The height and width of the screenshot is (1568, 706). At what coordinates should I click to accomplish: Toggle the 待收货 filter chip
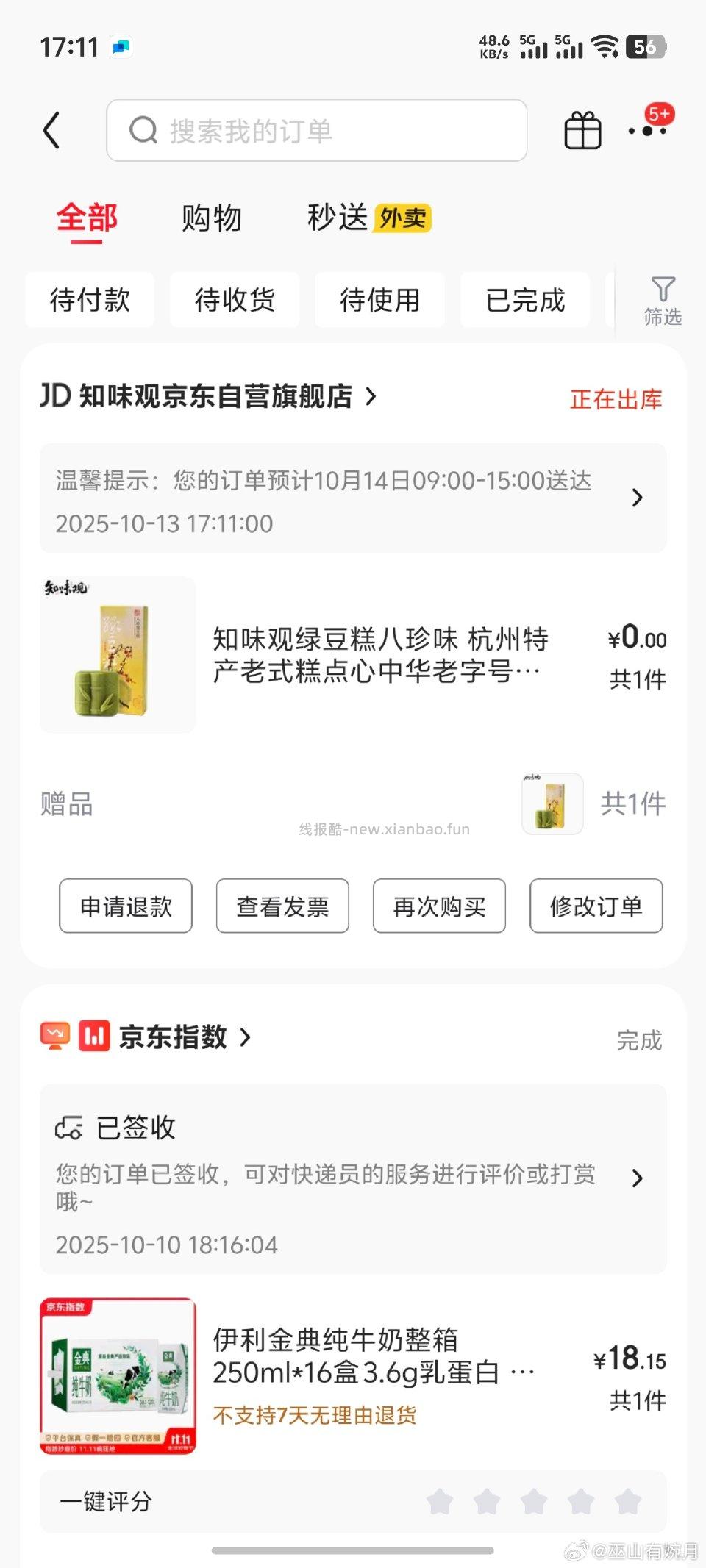point(235,299)
